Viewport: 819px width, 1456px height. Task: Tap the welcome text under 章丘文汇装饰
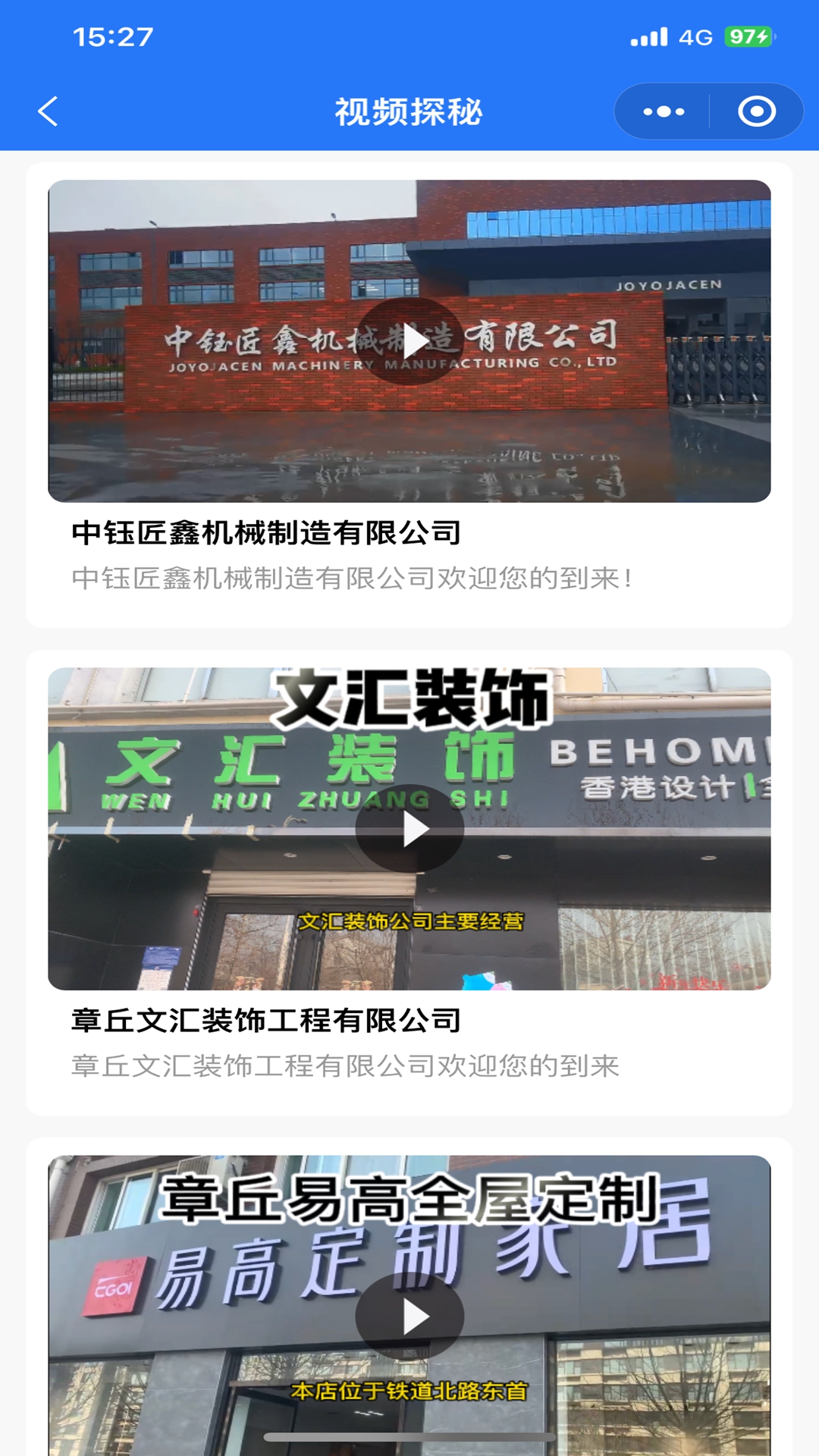click(345, 1066)
